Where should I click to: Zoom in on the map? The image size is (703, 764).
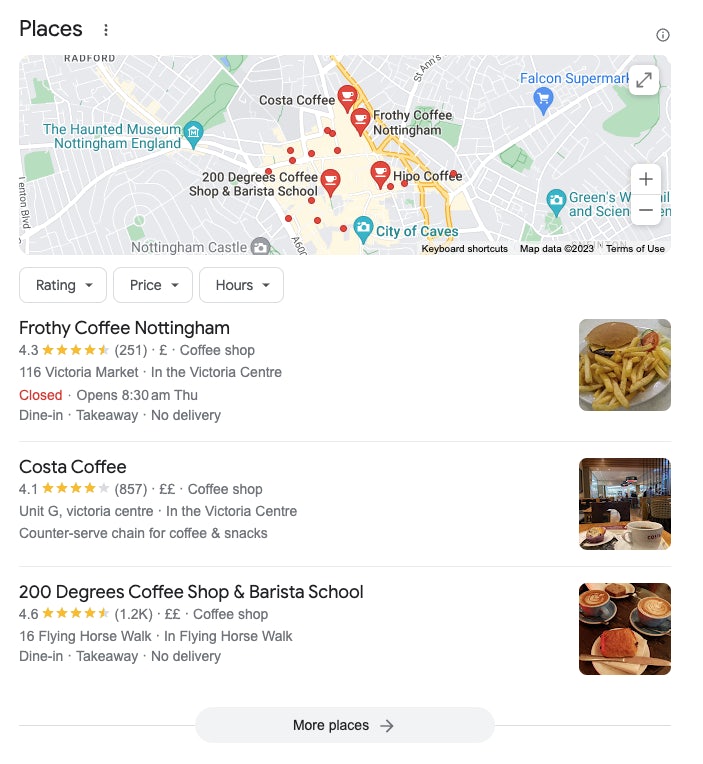click(x=646, y=180)
